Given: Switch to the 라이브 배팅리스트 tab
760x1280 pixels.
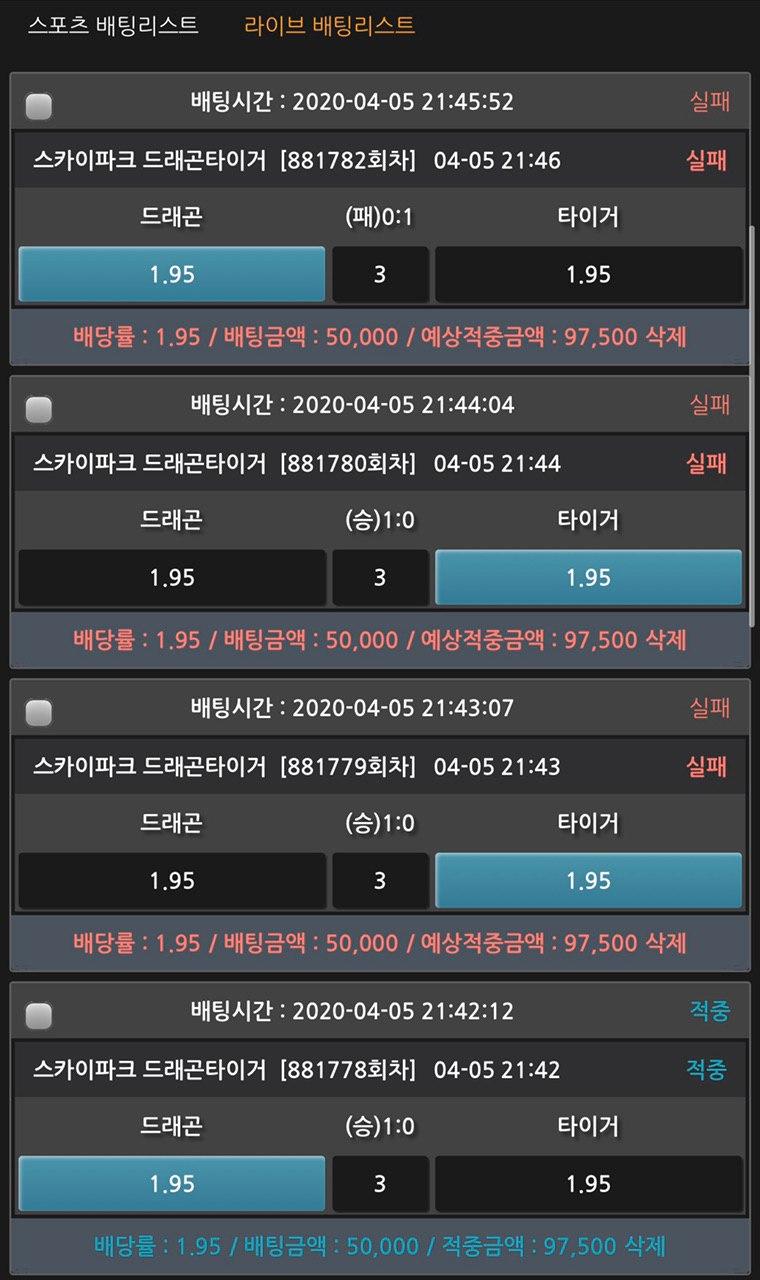Looking at the screenshot, I should (x=329, y=26).
